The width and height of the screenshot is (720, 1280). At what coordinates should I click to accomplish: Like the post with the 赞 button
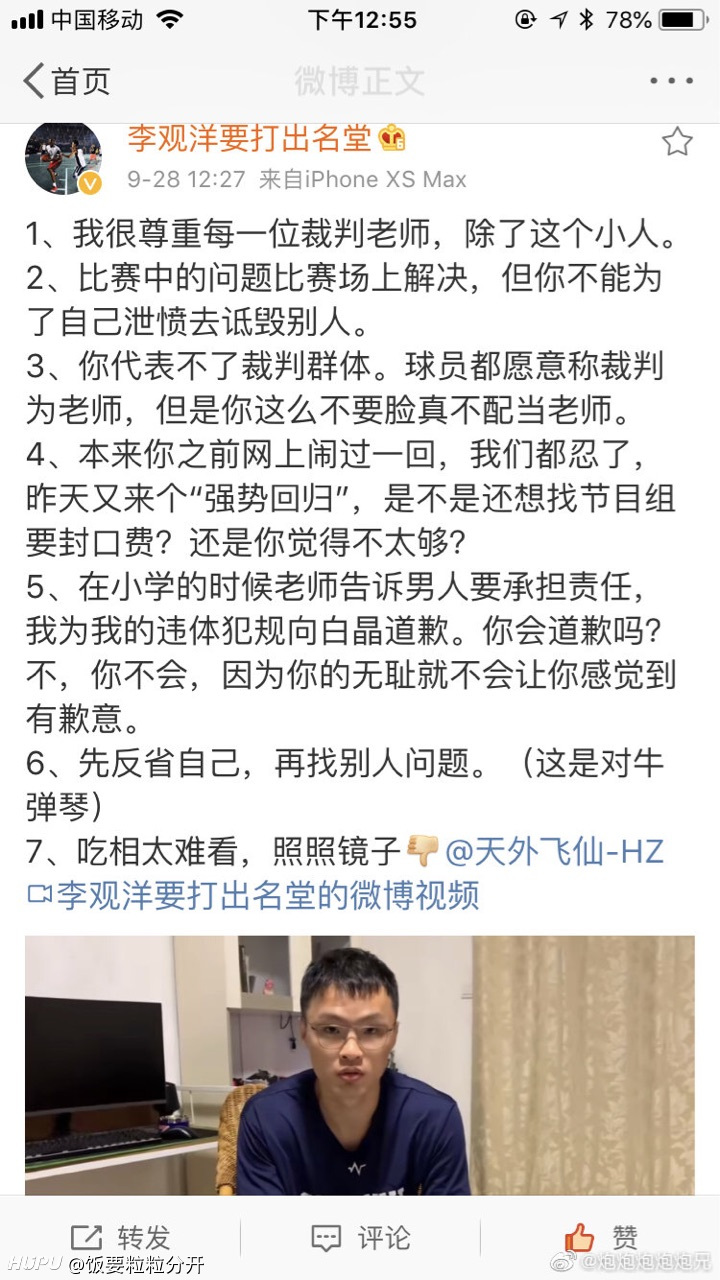(600, 1238)
